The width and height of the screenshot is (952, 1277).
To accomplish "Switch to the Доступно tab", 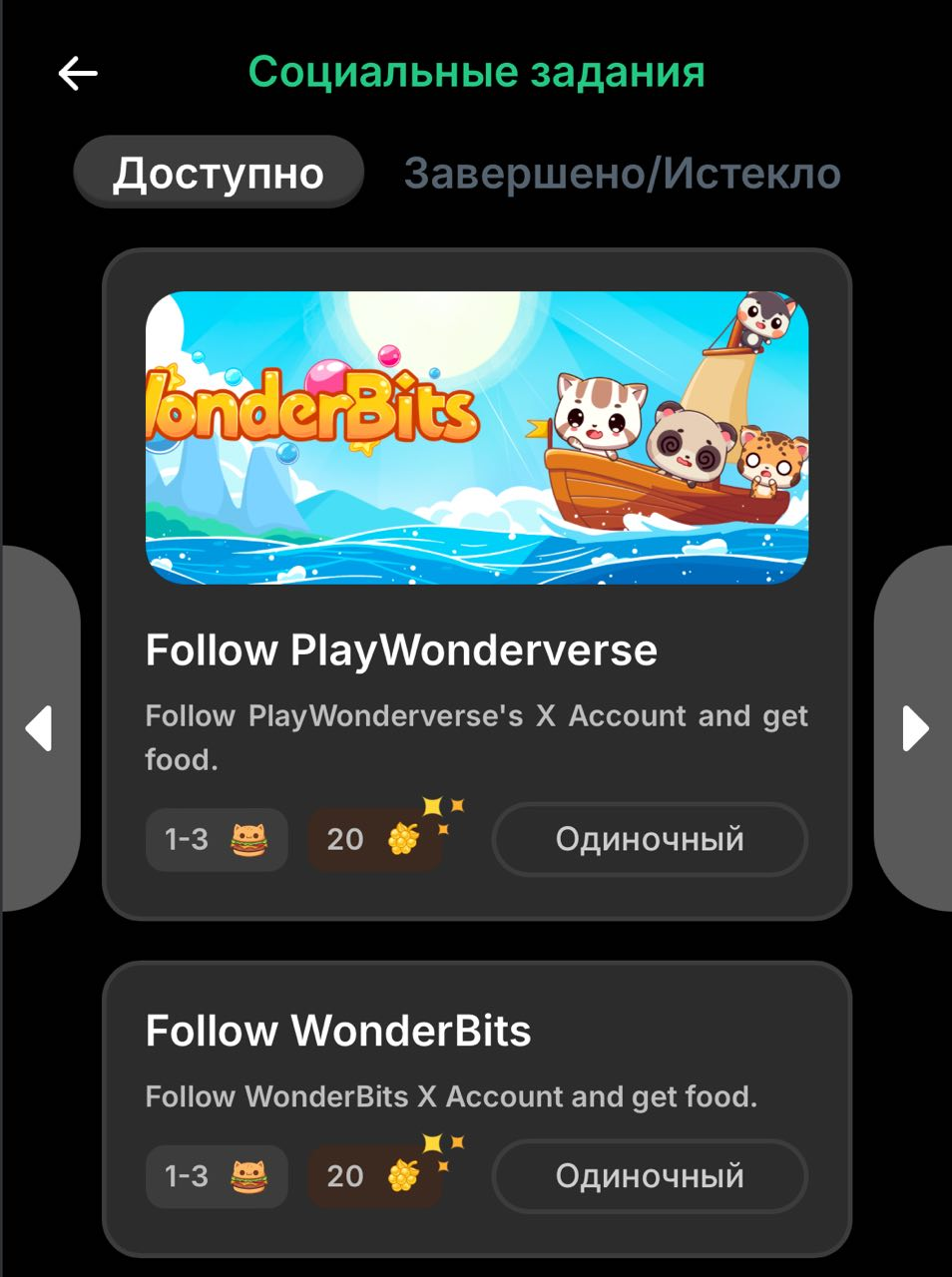I will tap(218, 173).
